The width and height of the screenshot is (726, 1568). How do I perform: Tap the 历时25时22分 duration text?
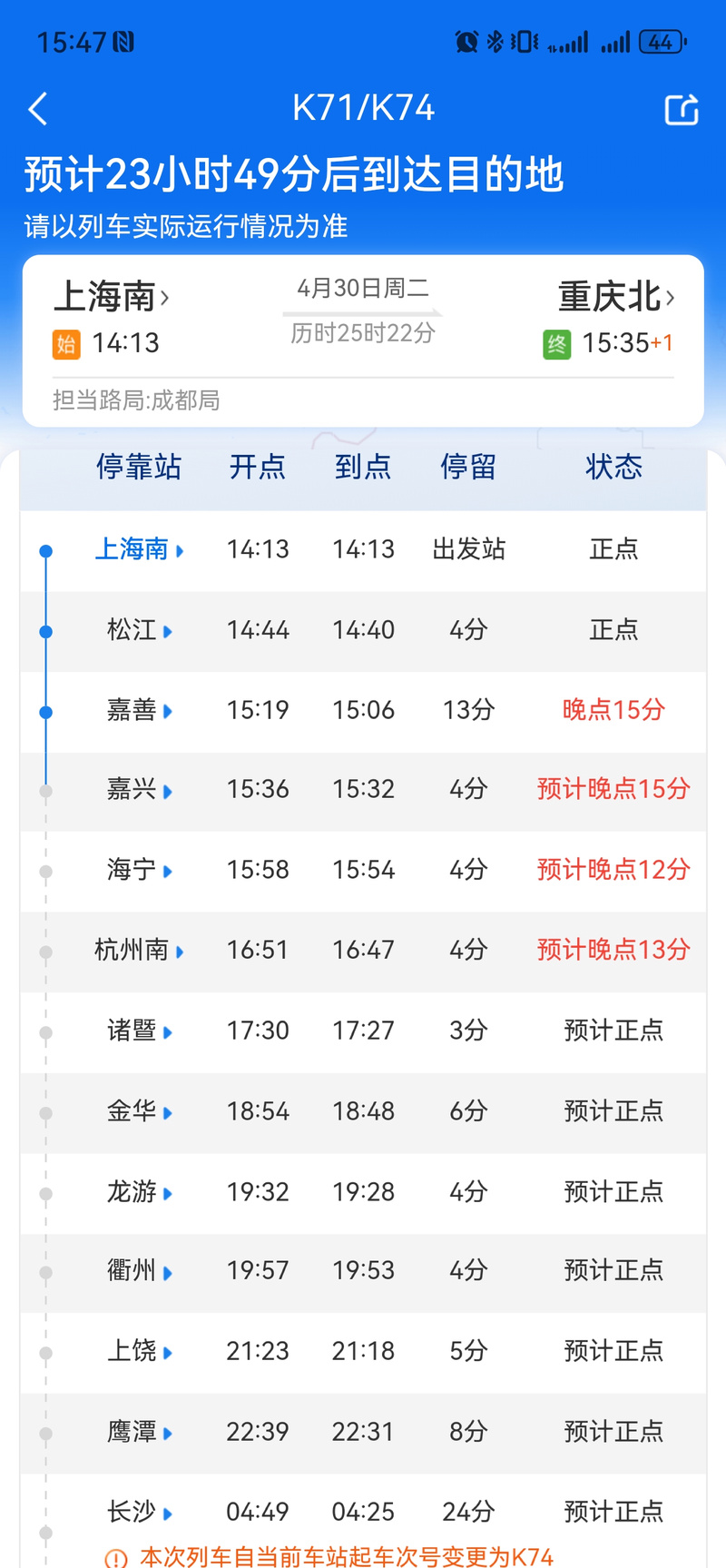(x=361, y=333)
